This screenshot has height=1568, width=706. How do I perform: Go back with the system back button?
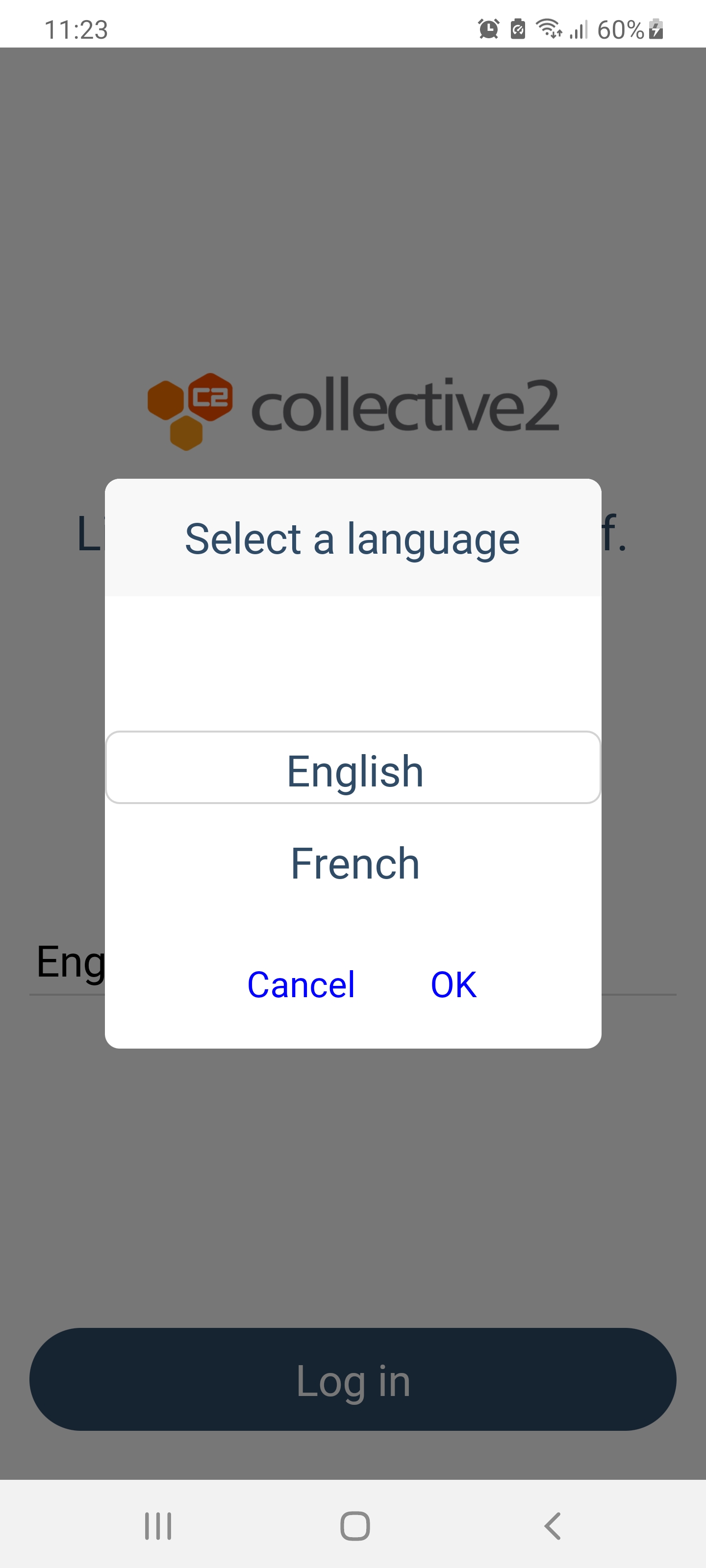click(x=552, y=1525)
